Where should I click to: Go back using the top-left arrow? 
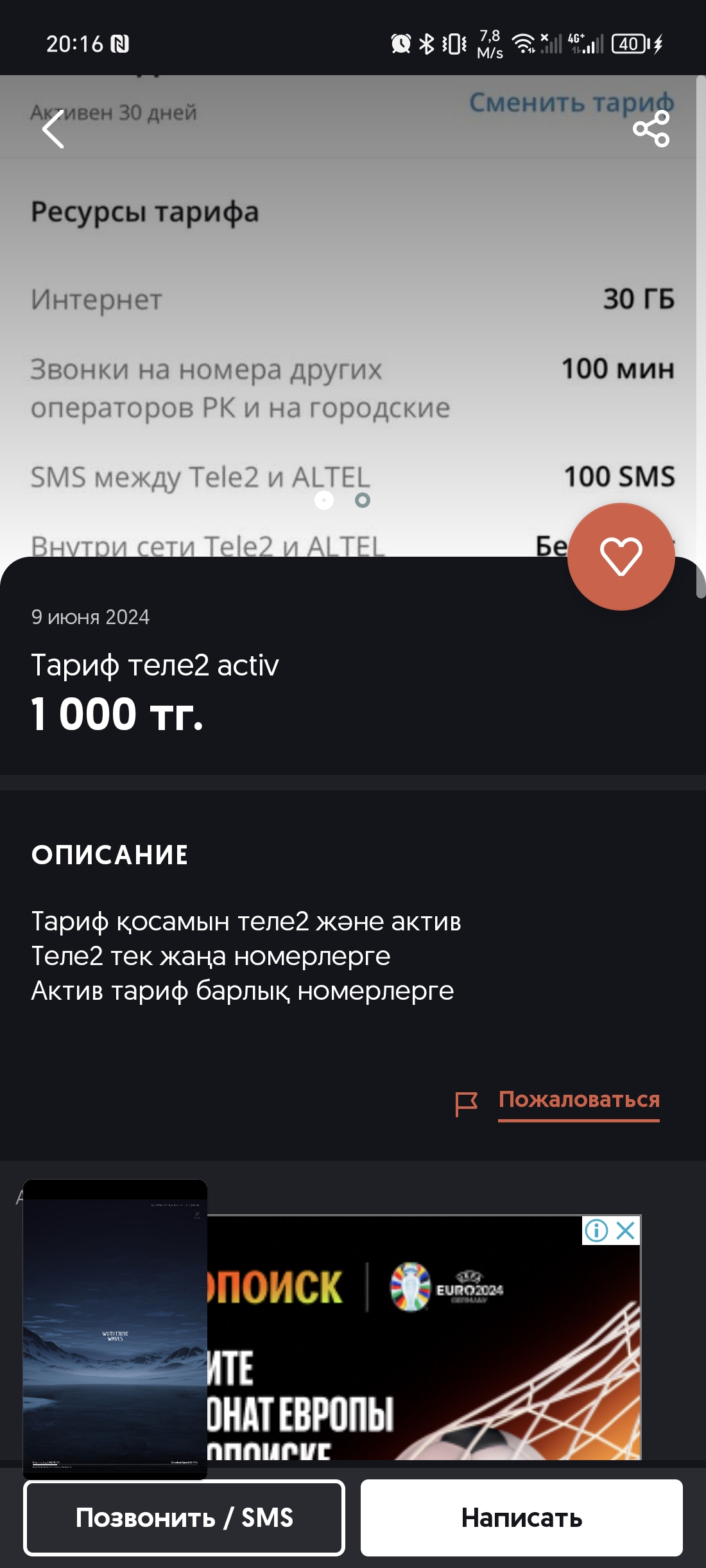pyautogui.click(x=53, y=129)
